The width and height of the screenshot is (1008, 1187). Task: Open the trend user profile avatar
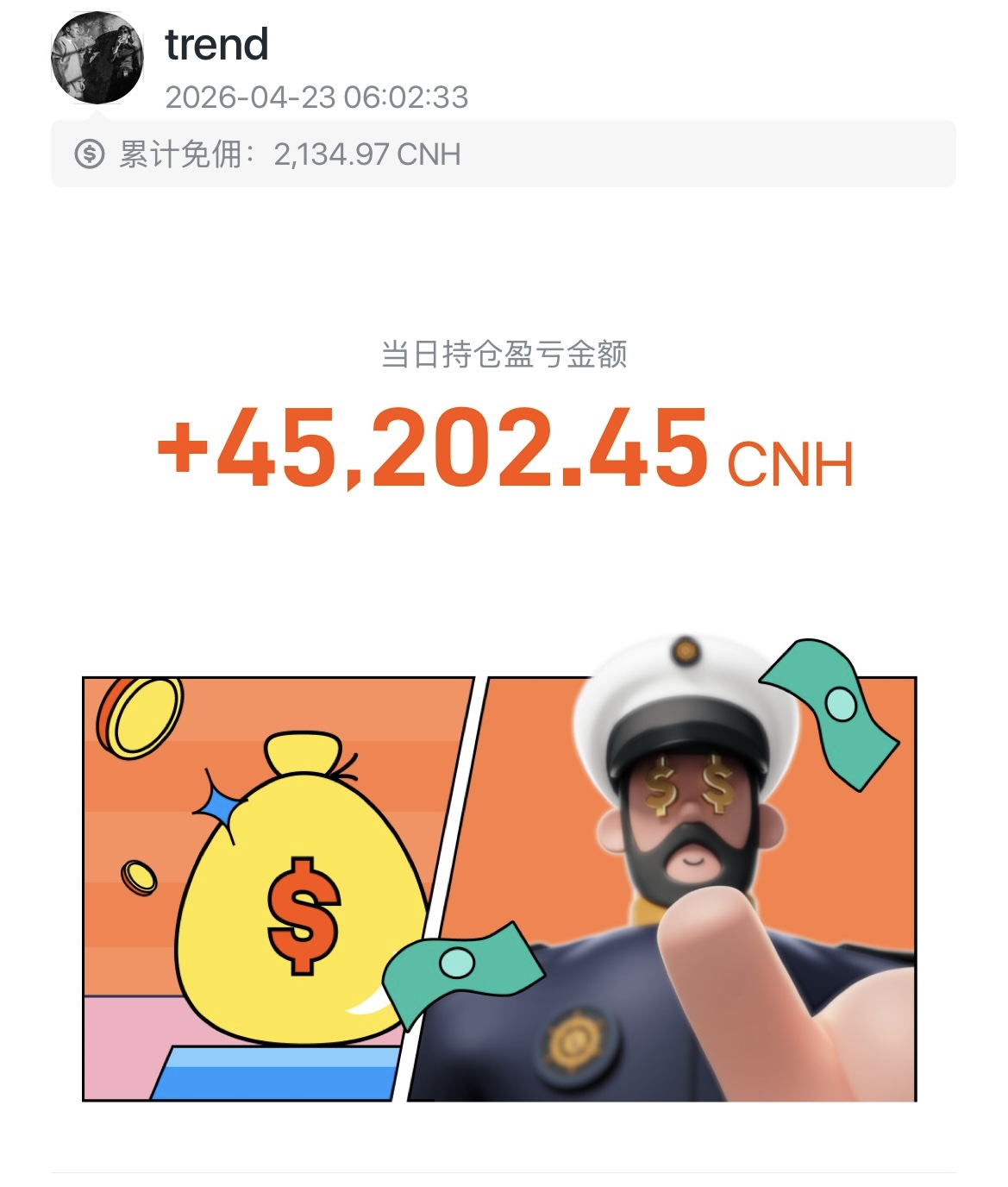tap(97, 59)
